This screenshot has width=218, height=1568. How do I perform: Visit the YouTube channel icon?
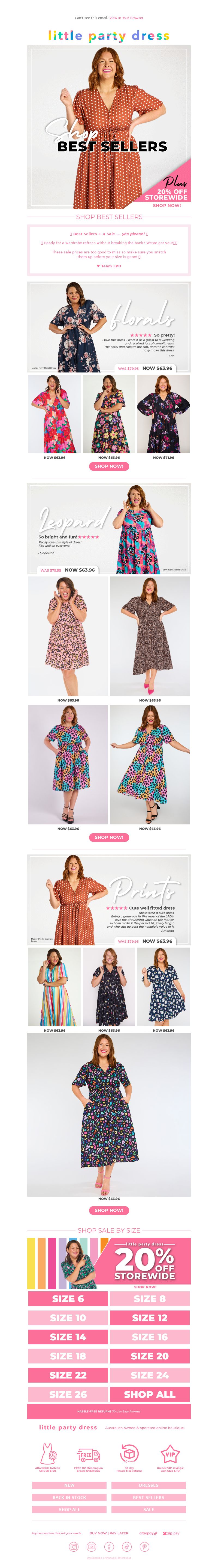92,1546
